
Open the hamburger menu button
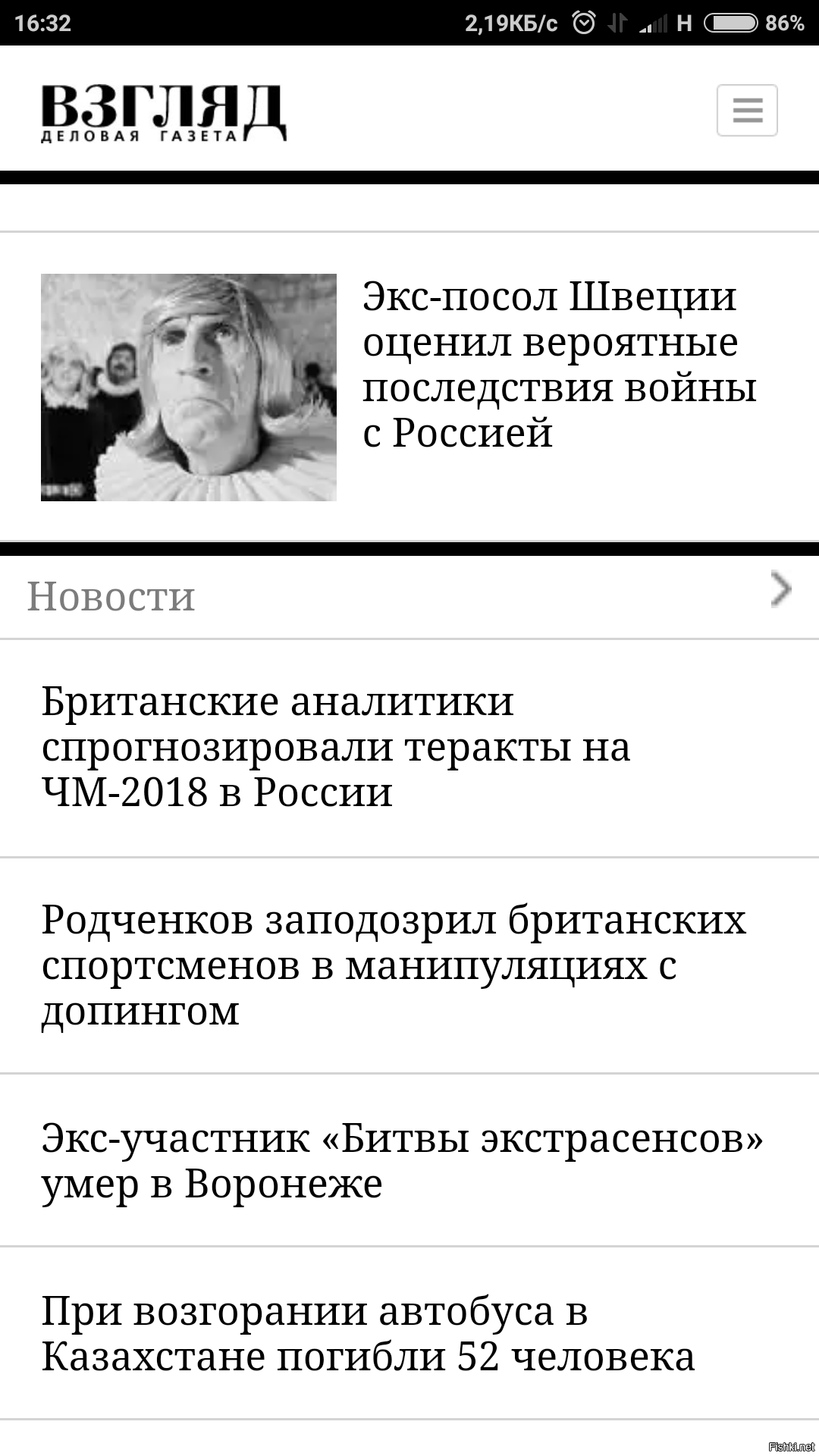tap(747, 111)
